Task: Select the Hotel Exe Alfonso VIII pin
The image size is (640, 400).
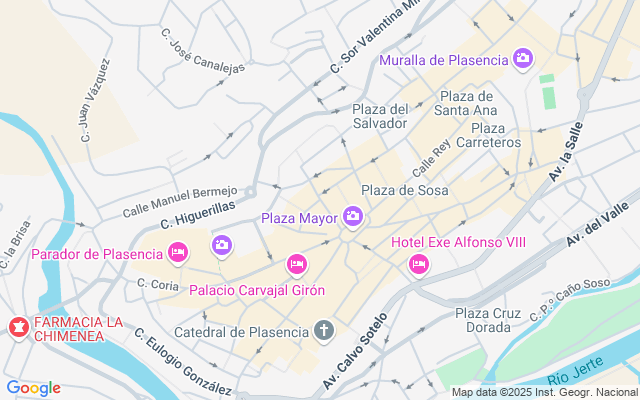Action: pyautogui.click(x=418, y=265)
